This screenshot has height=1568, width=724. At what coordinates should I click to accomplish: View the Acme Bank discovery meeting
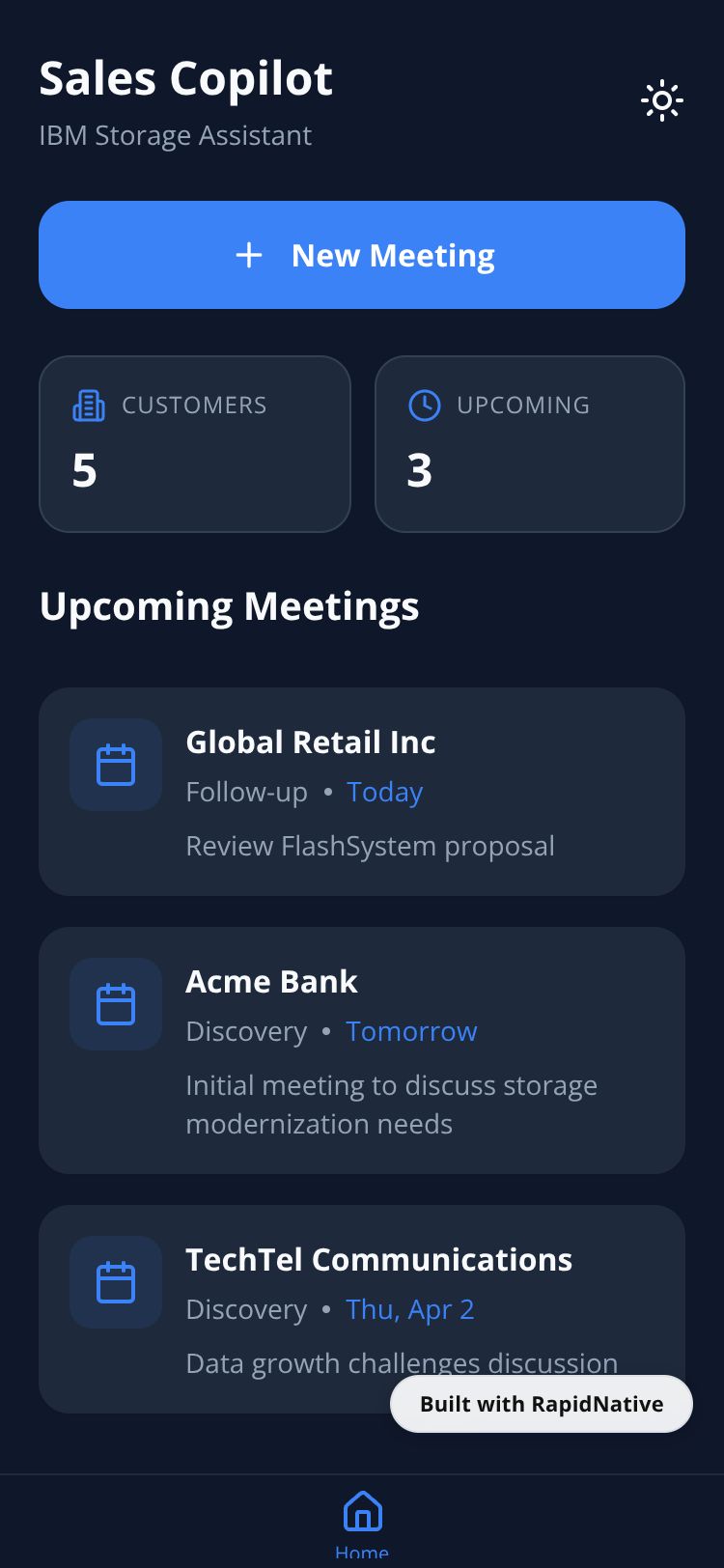pos(362,1050)
